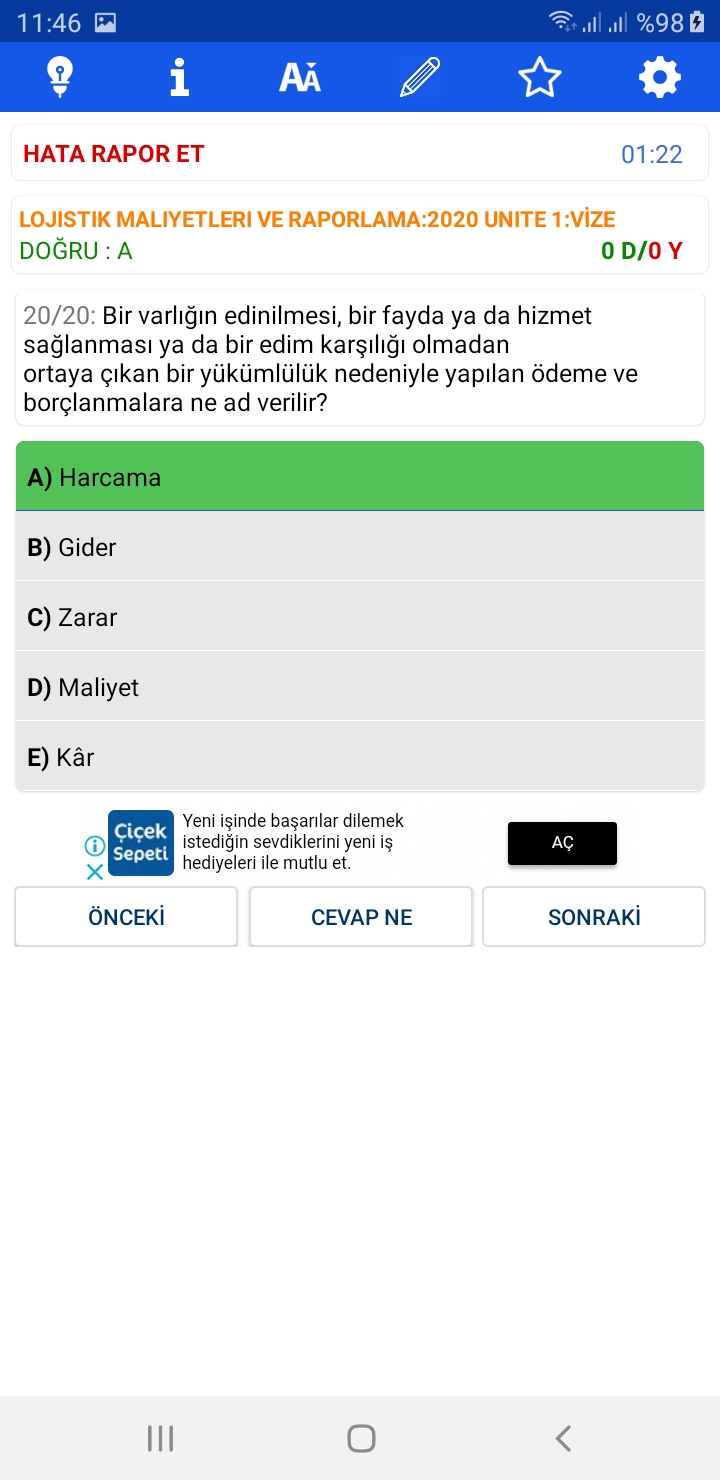This screenshot has width=720, height=1480.
Task: Select answer A) Harcama
Action: (x=360, y=476)
